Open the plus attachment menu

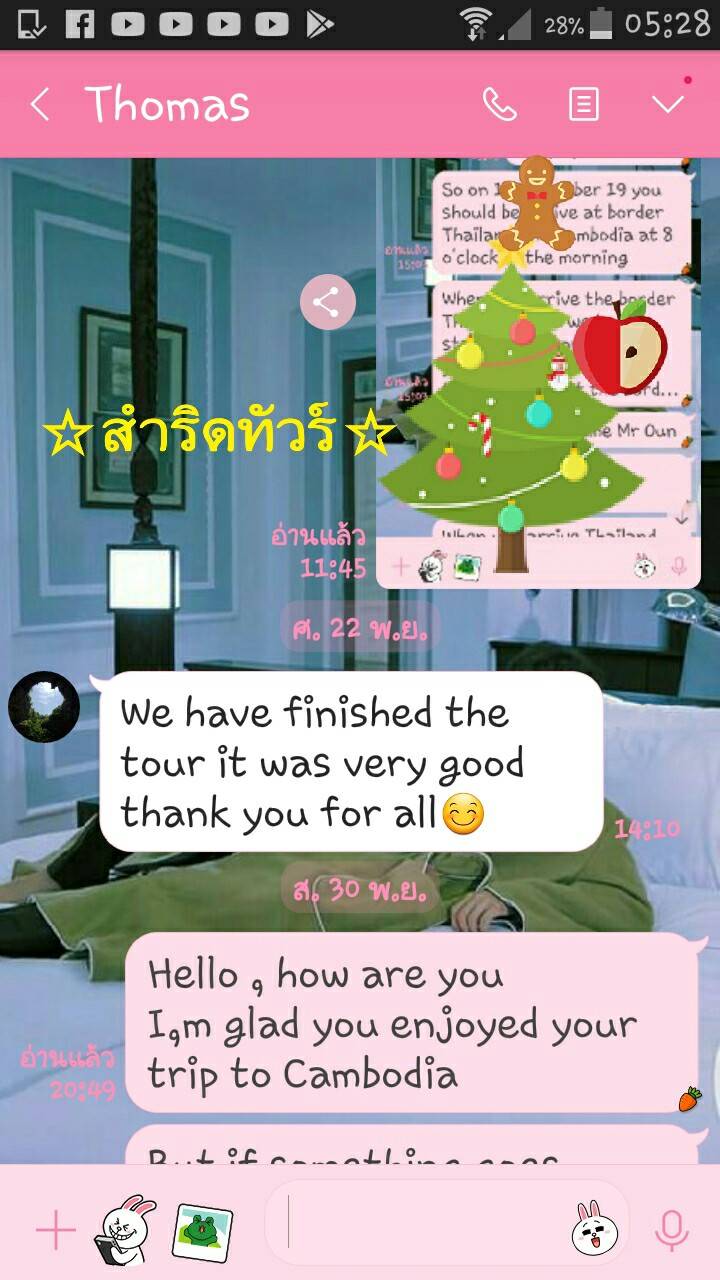pos(55,1230)
